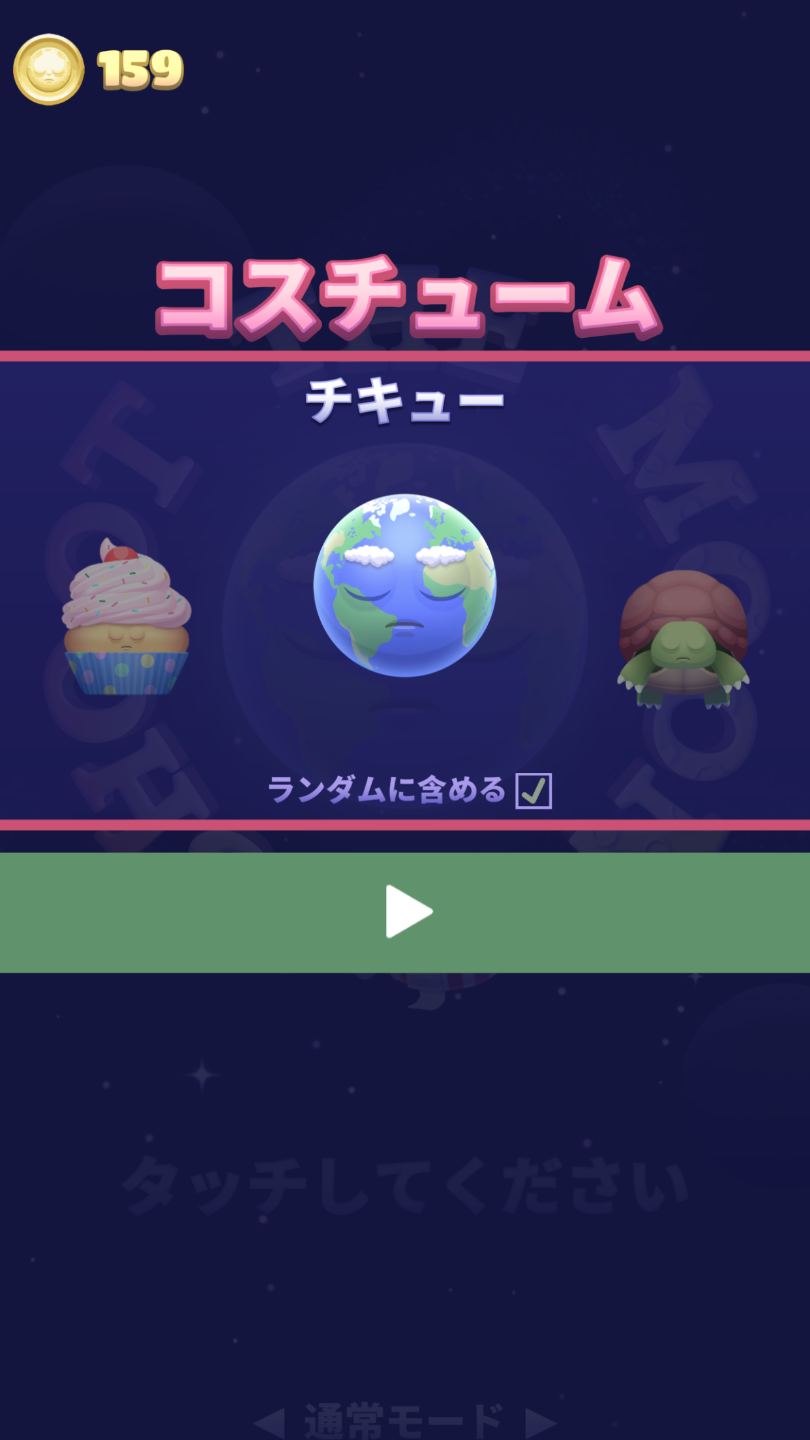
Task: Tap the turtle's brown shell
Action: pos(685,600)
